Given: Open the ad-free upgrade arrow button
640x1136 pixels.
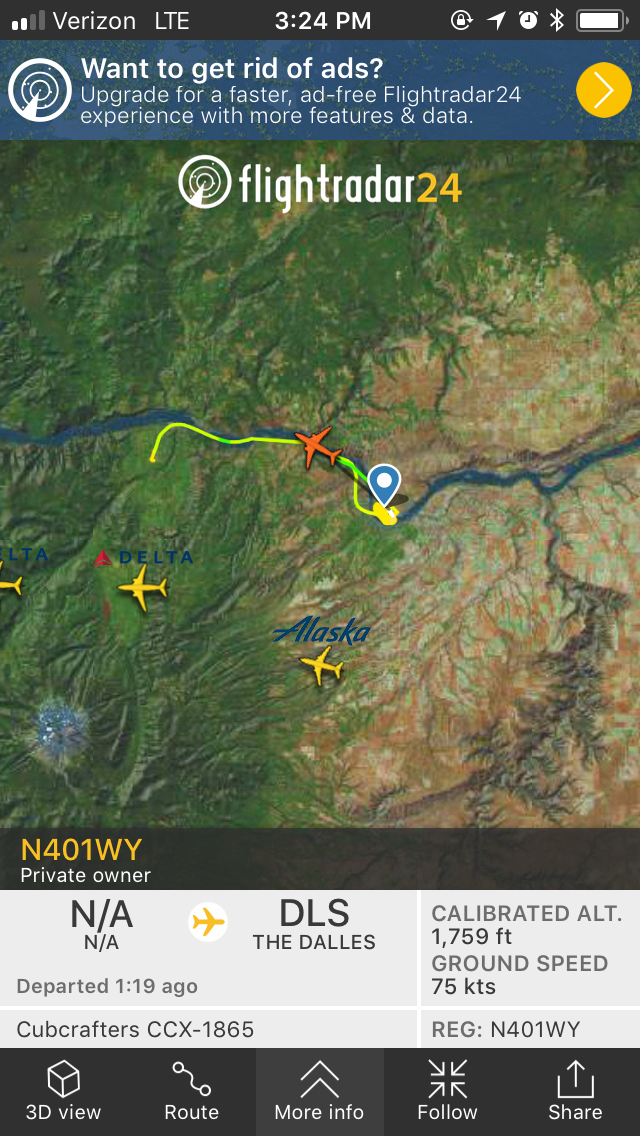Looking at the screenshot, I should tap(603, 90).
